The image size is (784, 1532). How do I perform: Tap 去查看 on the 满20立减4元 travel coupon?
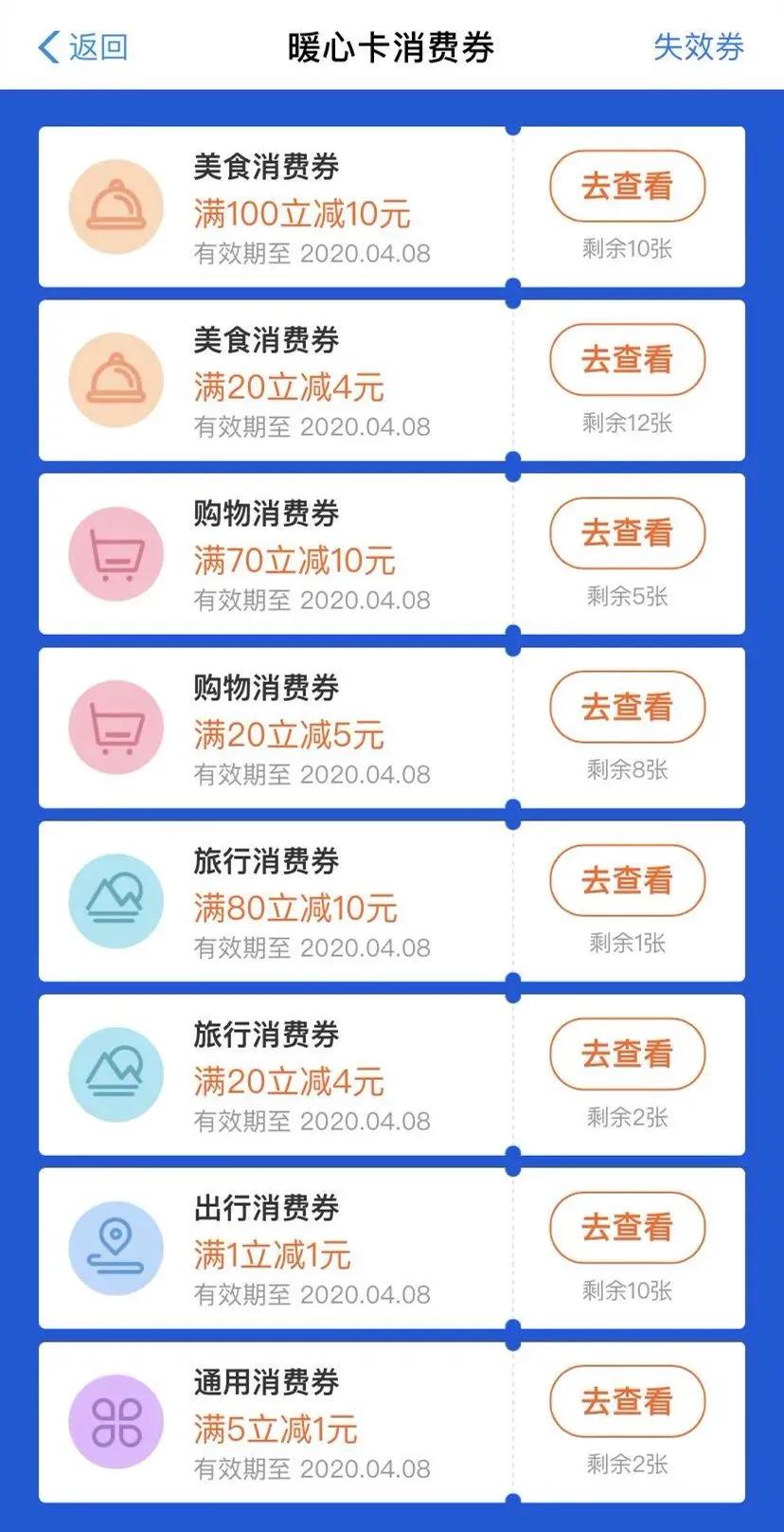[x=626, y=1054]
